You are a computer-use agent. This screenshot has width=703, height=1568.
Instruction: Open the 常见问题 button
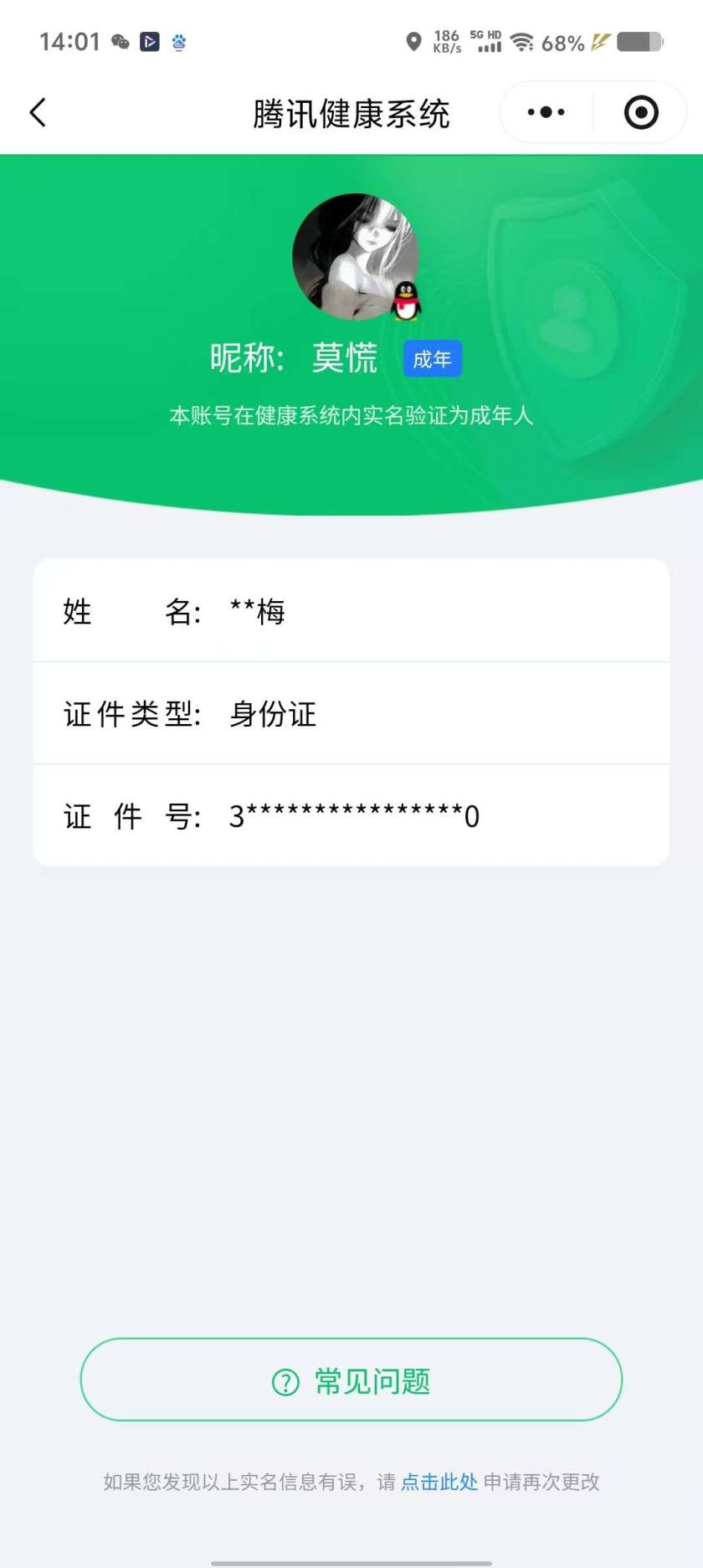point(351,1379)
